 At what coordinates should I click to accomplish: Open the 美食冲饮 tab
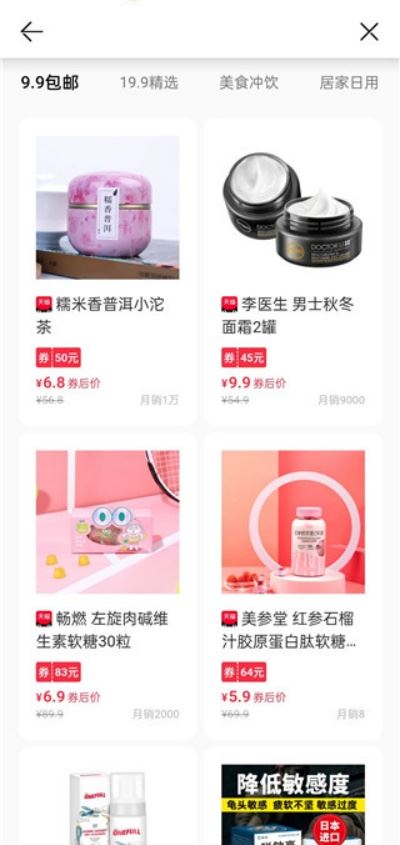coord(249,83)
